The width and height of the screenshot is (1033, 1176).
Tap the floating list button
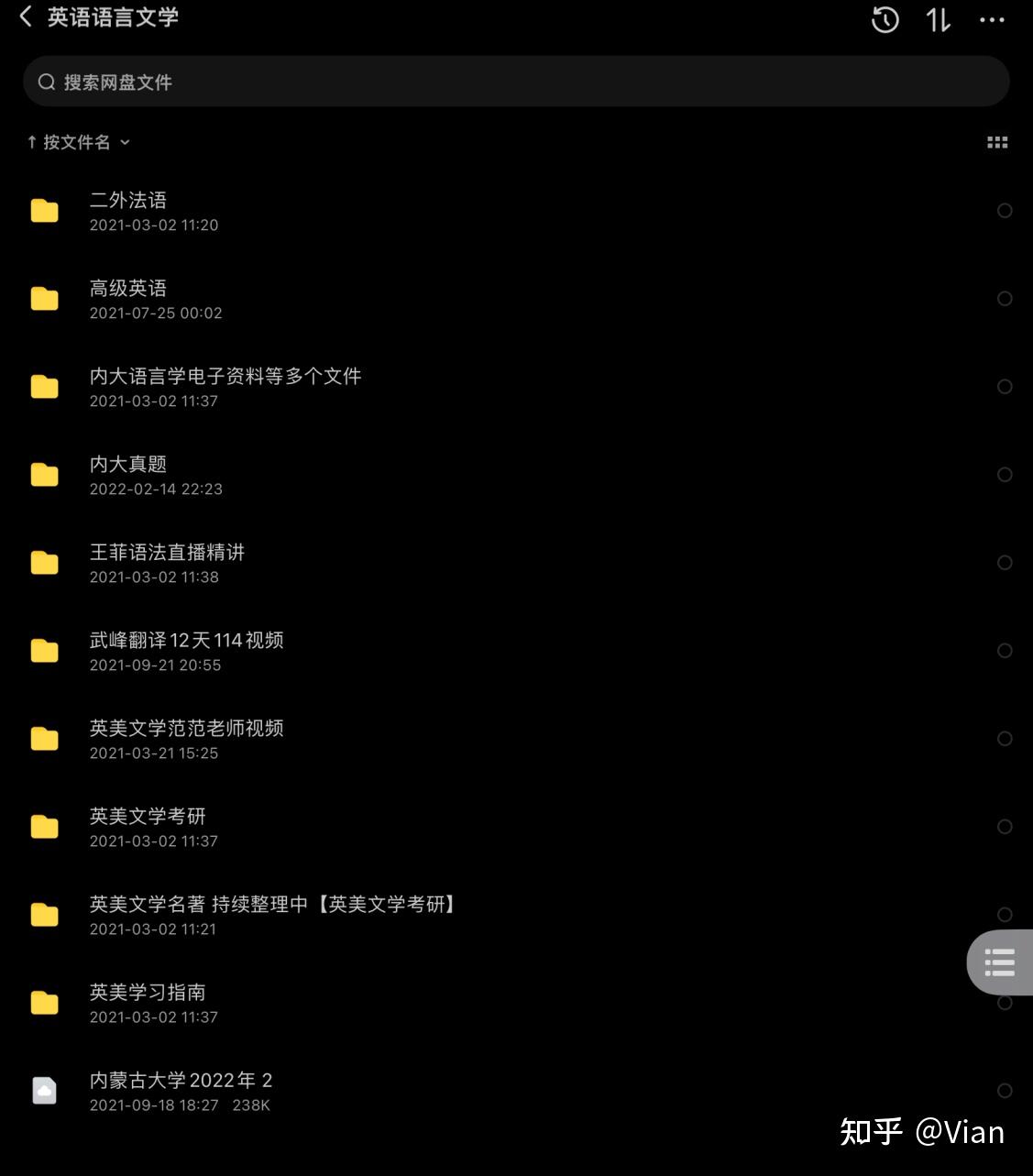coord(999,962)
